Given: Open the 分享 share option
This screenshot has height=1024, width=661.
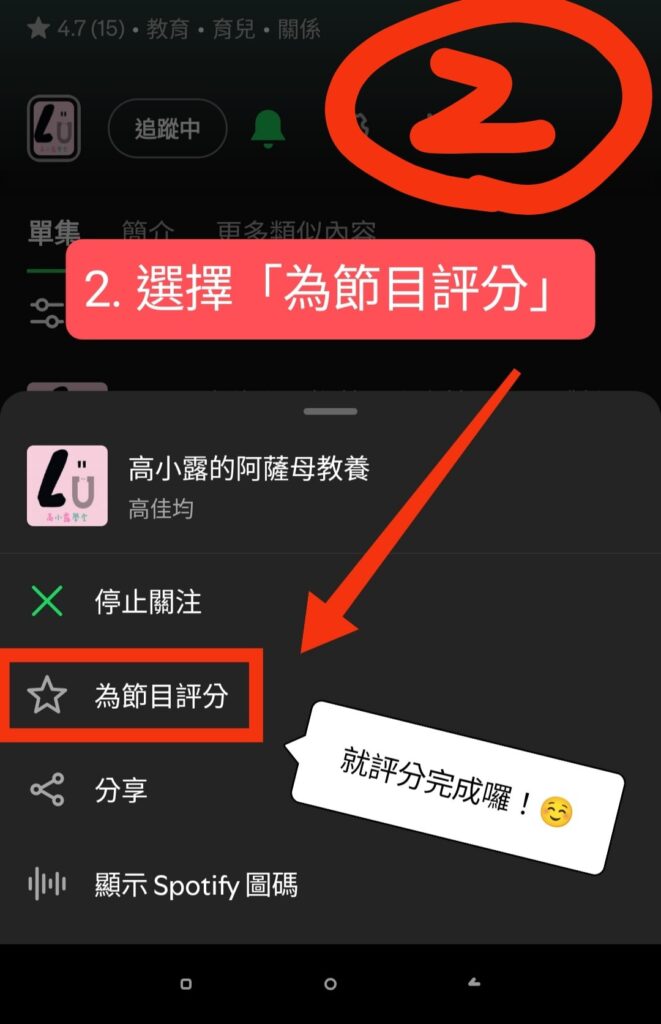Looking at the screenshot, I should [120, 790].
